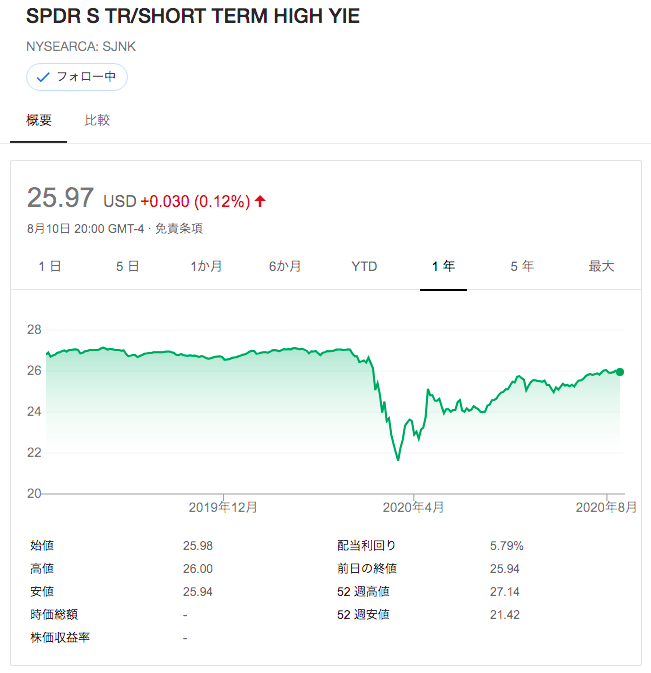The width and height of the screenshot is (651, 673).
Task: Show the 6か月 chart range
Action: (x=285, y=266)
